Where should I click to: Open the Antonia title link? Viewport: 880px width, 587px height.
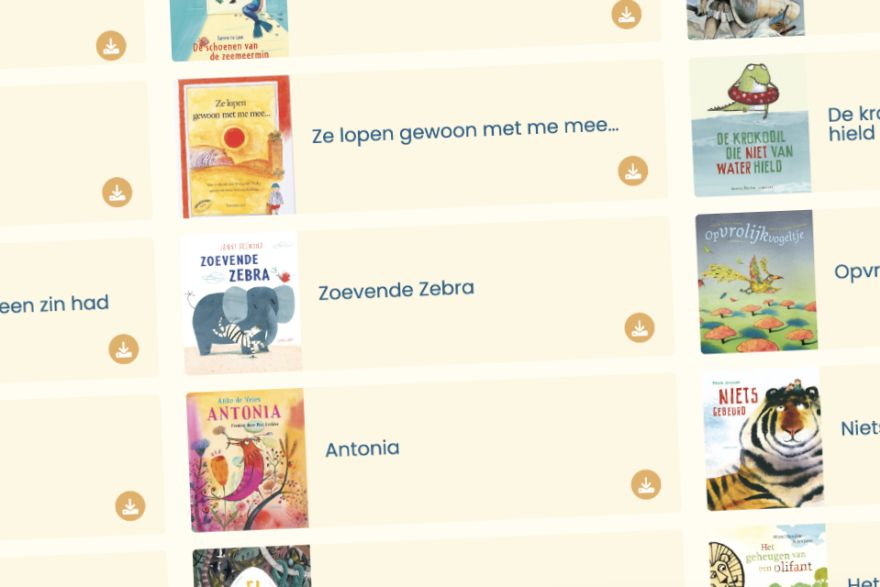coord(363,449)
